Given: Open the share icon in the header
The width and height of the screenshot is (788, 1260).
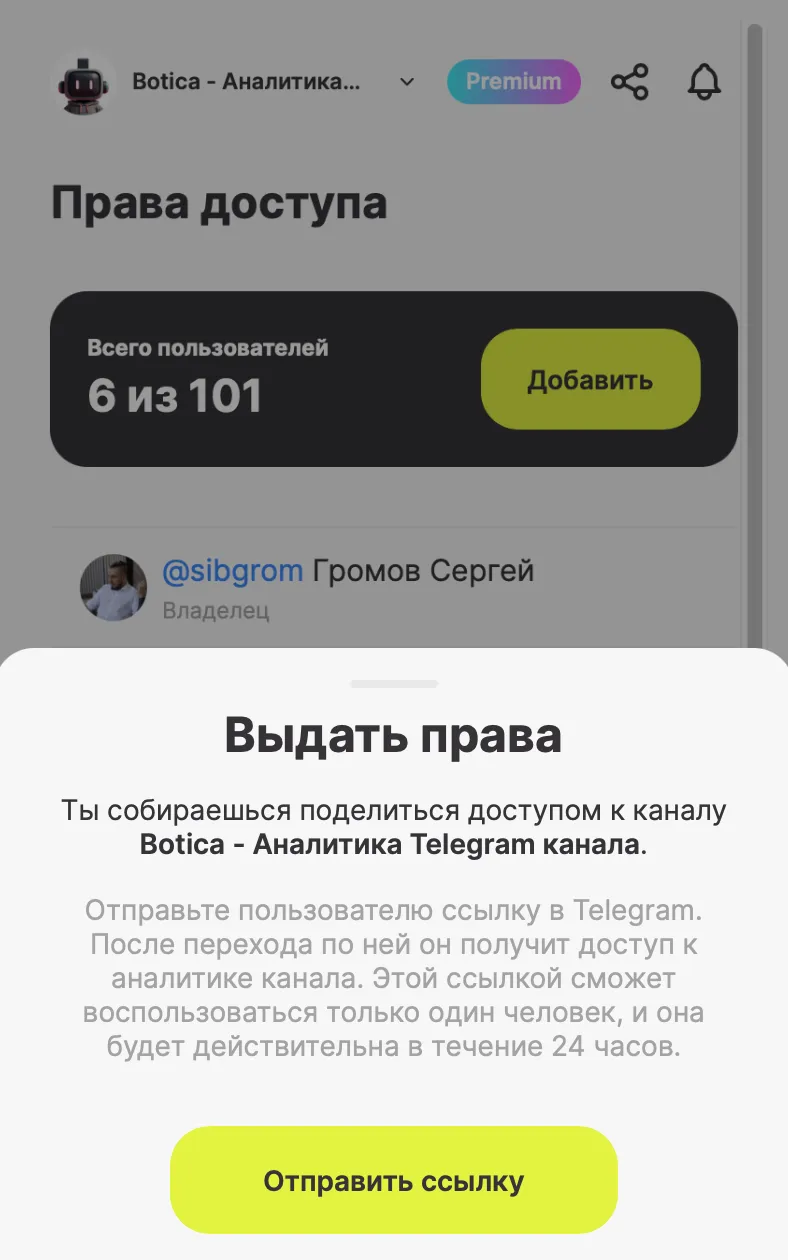Looking at the screenshot, I should coord(629,82).
